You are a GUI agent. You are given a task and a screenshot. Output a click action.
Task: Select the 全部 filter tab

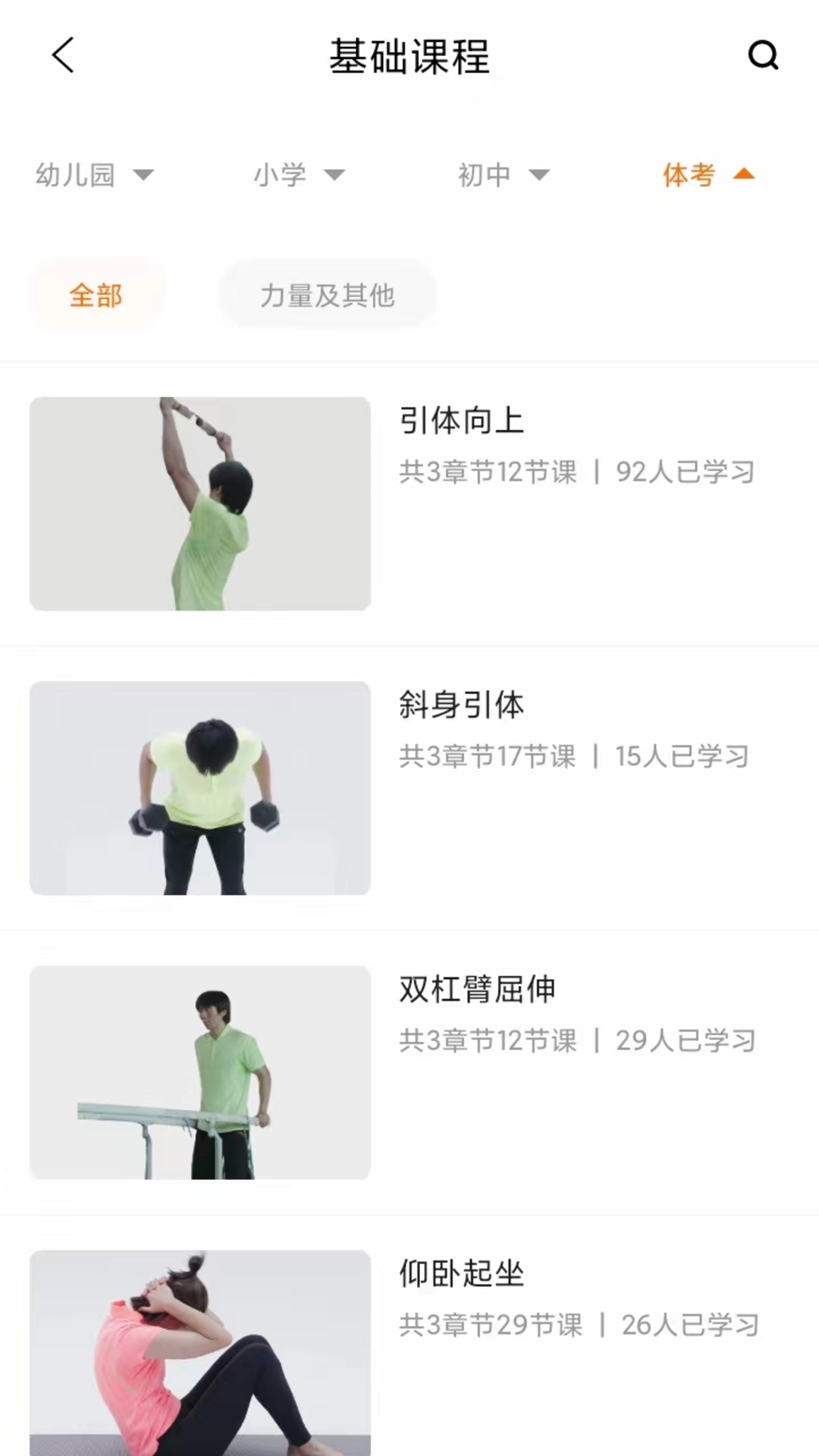(95, 296)
